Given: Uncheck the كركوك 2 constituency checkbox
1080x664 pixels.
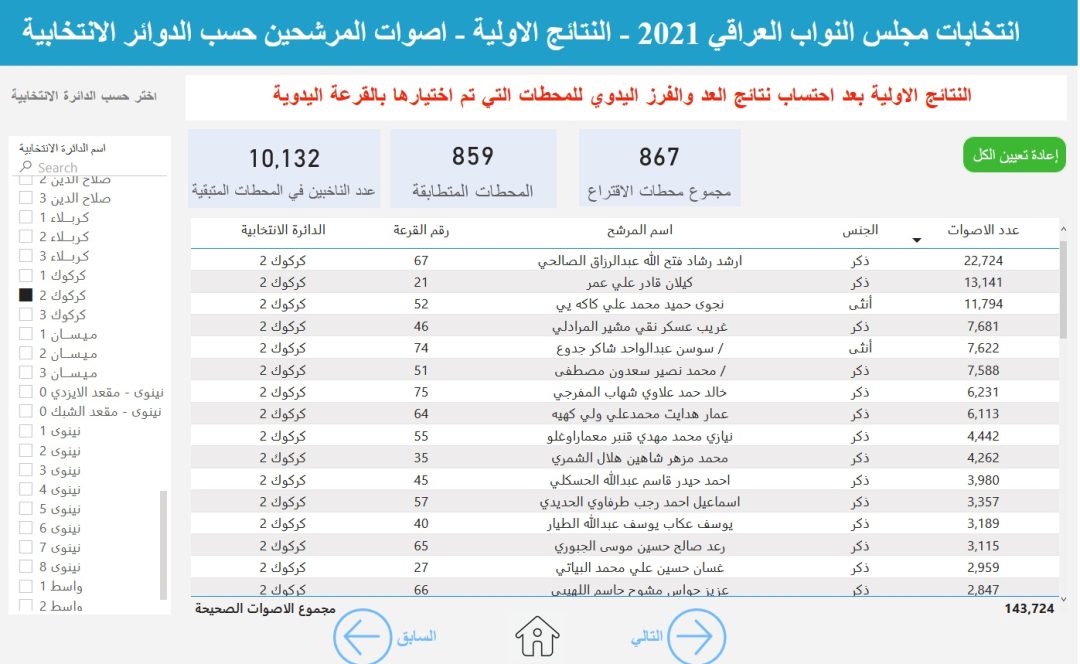Looking at the screenshot, I should [x=26, y=296].
